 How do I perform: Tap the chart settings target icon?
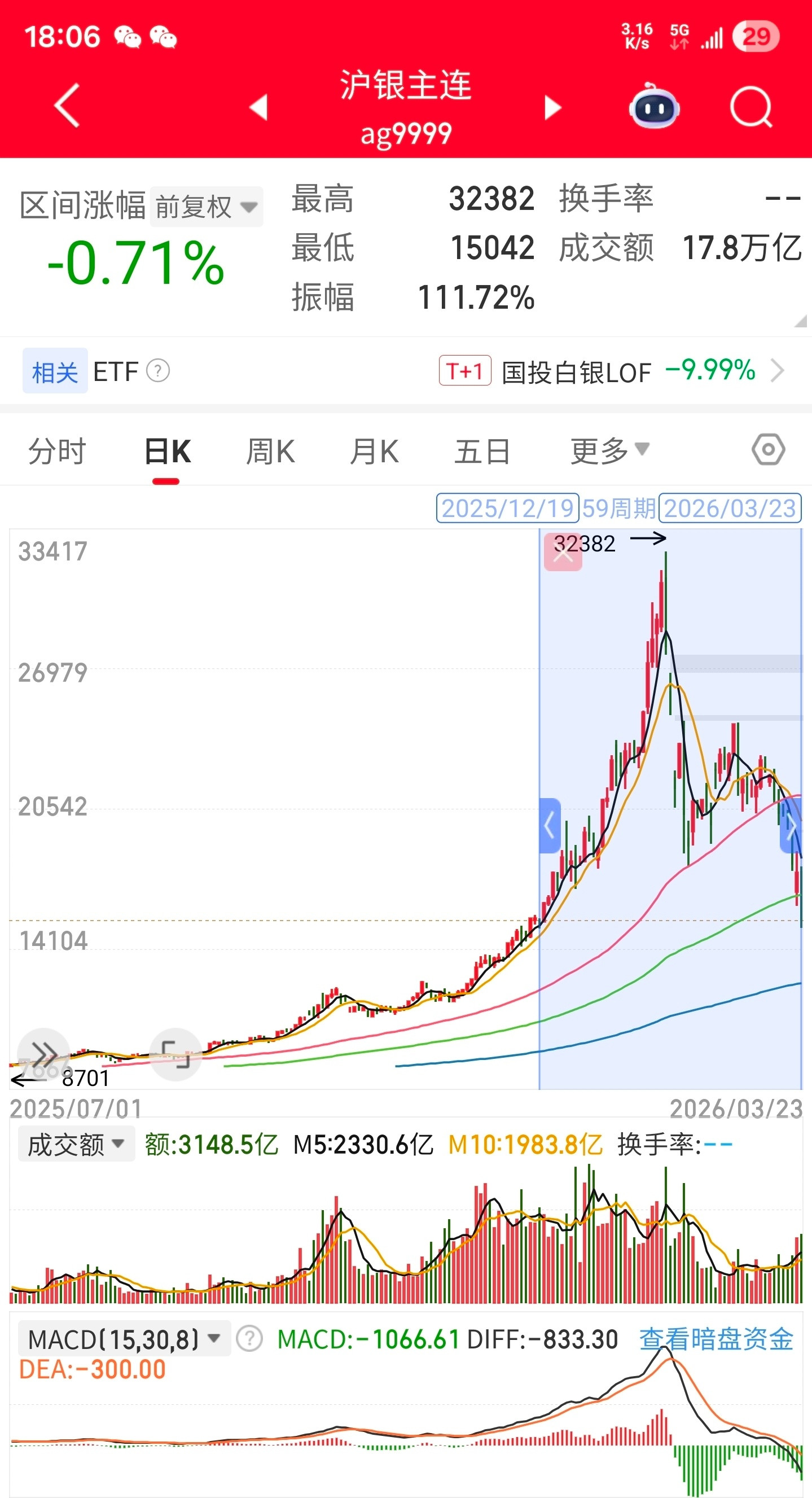coord(769,449)
